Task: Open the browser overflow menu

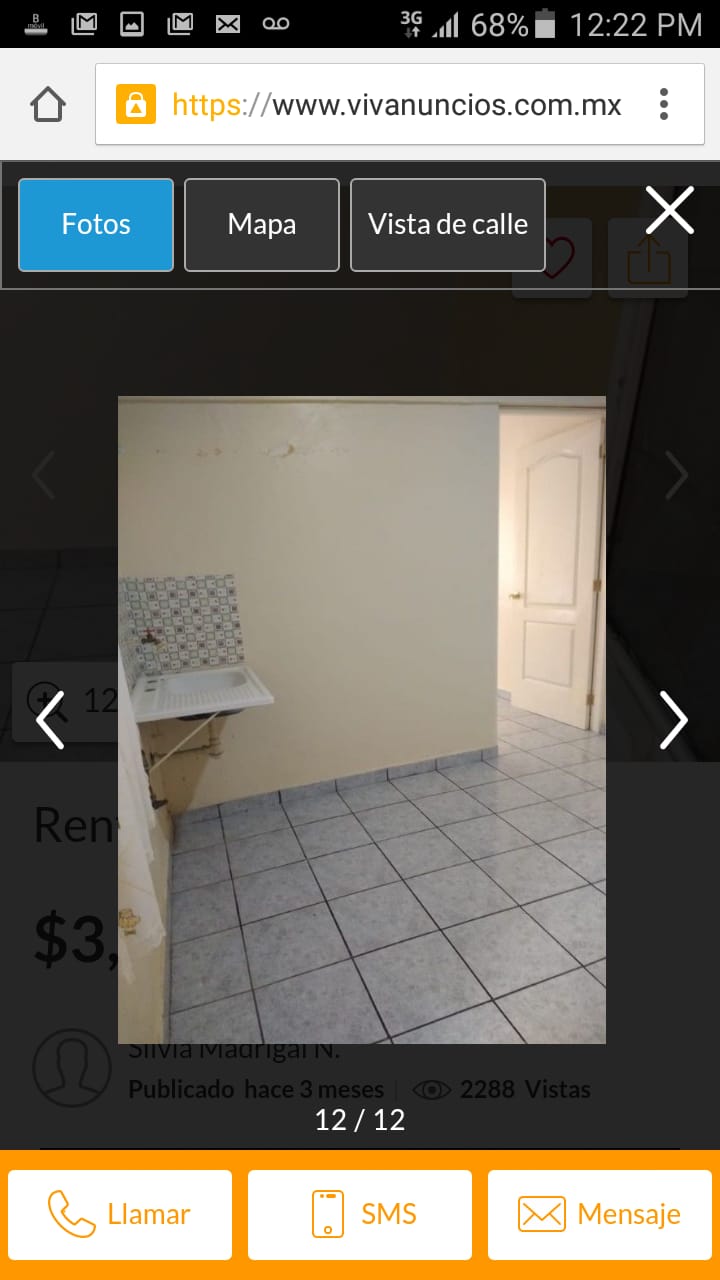Action: (664, 104)
